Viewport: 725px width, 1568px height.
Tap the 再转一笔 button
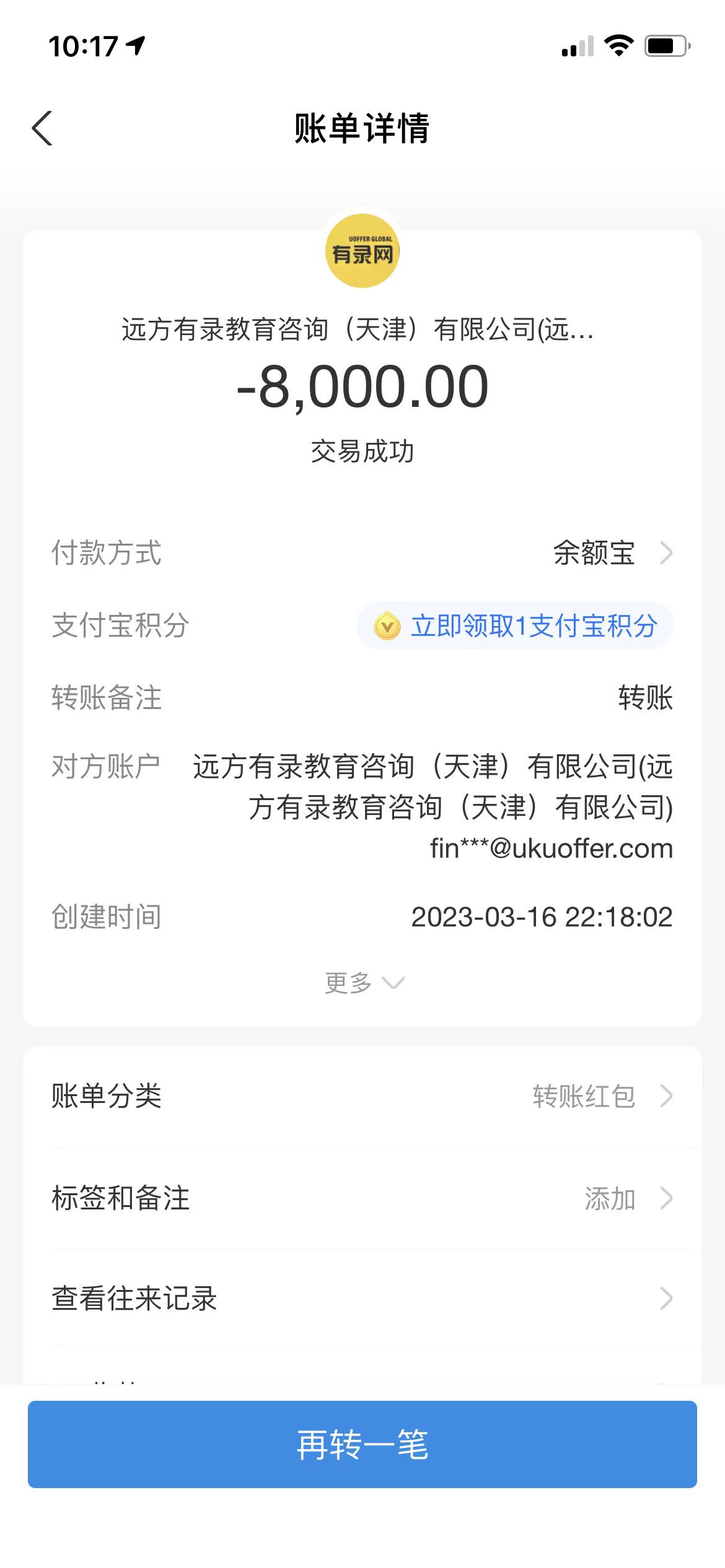362,1444
